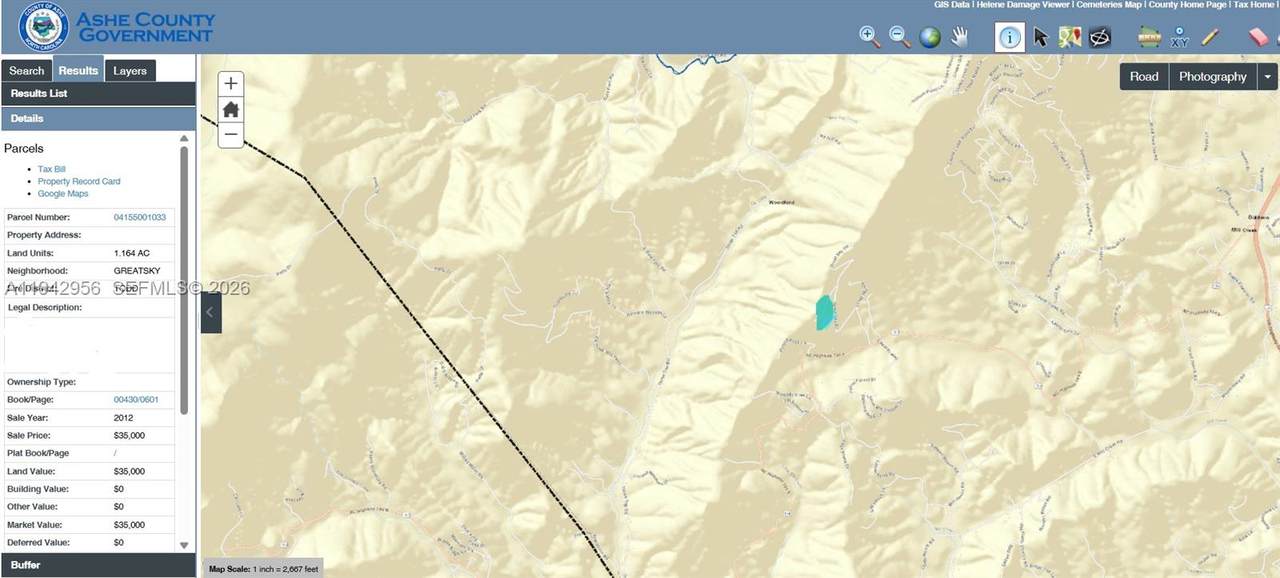This screenshot has height=578, width=1280.
Task: Open the Google Maps link
Action: 63,193
